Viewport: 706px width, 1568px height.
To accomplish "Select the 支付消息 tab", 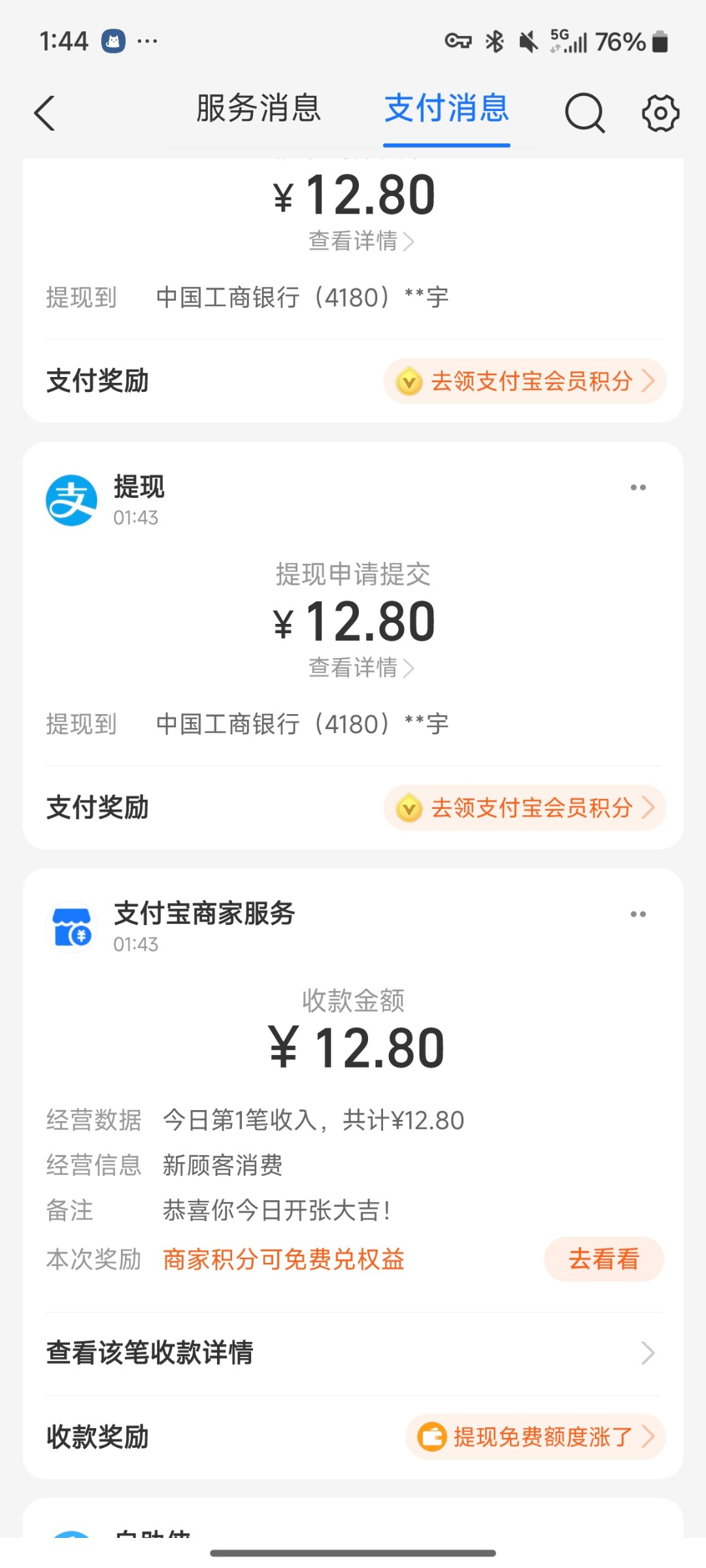I will click(446, 108).
